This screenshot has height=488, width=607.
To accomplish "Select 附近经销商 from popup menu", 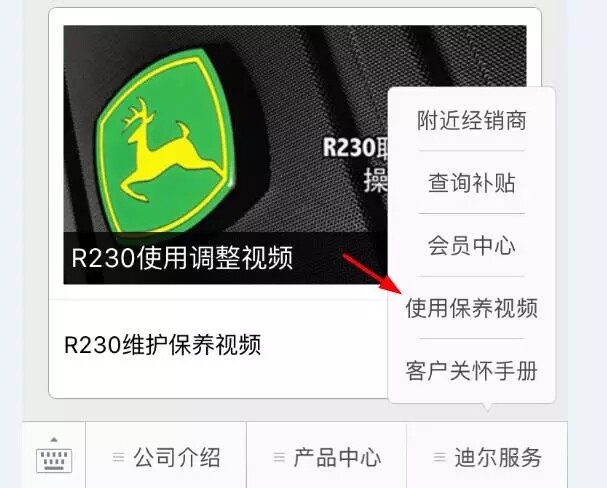I will coord(471,121).
